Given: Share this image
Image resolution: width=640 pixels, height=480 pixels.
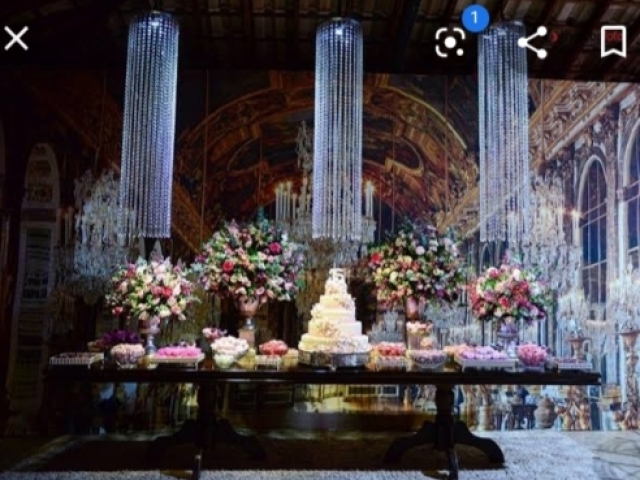Looking at the screenshot, I should click(533, 42).
